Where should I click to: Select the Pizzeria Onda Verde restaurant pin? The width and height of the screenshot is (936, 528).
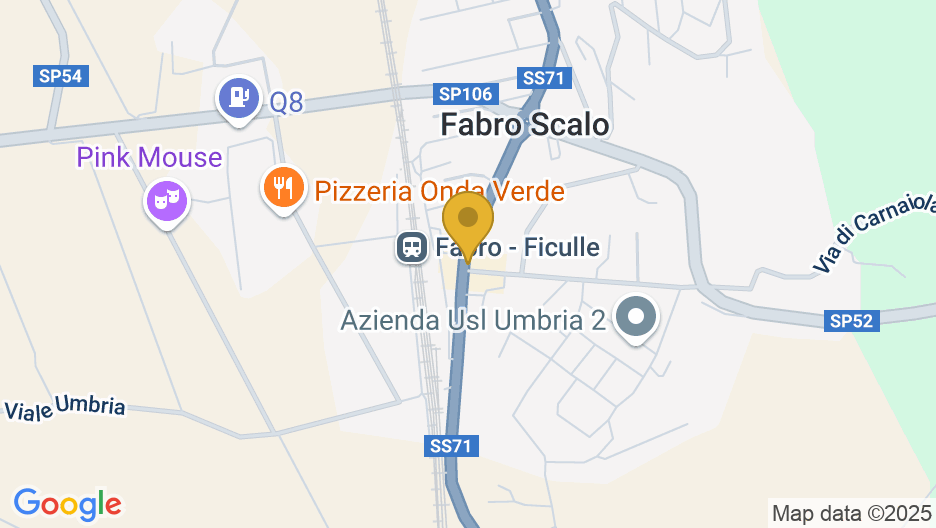tap(283, 186)
